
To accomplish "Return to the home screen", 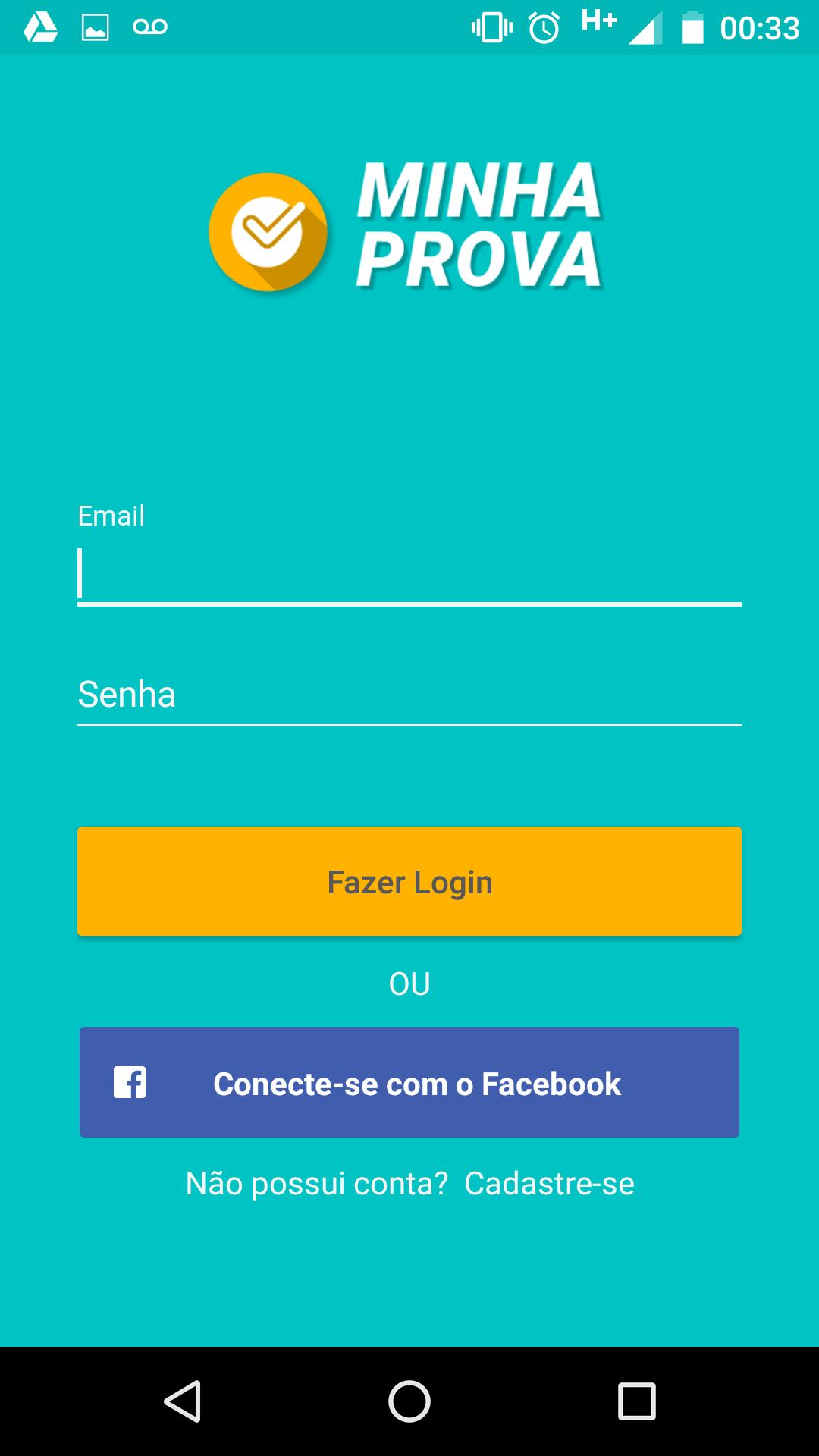I will 409,1401.
